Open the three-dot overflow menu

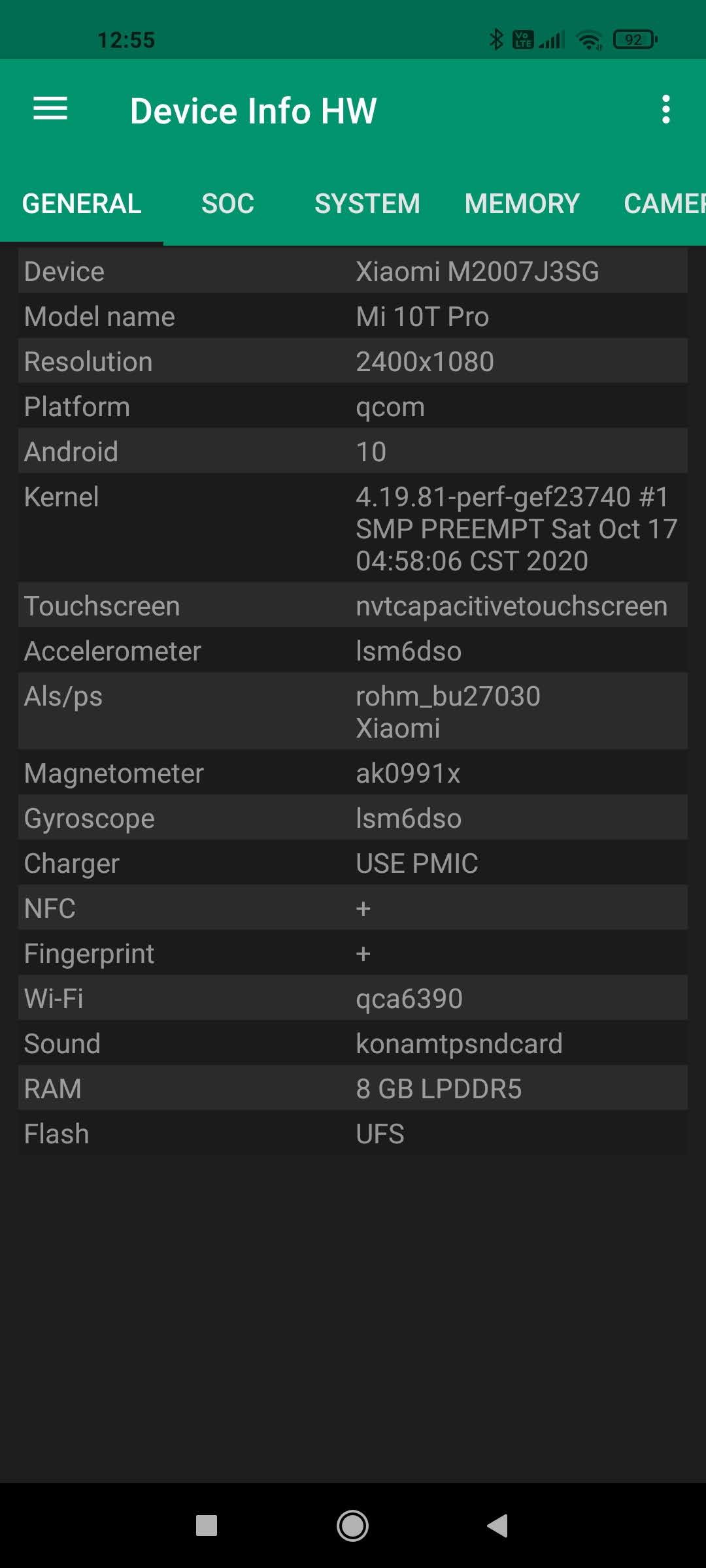665,109
